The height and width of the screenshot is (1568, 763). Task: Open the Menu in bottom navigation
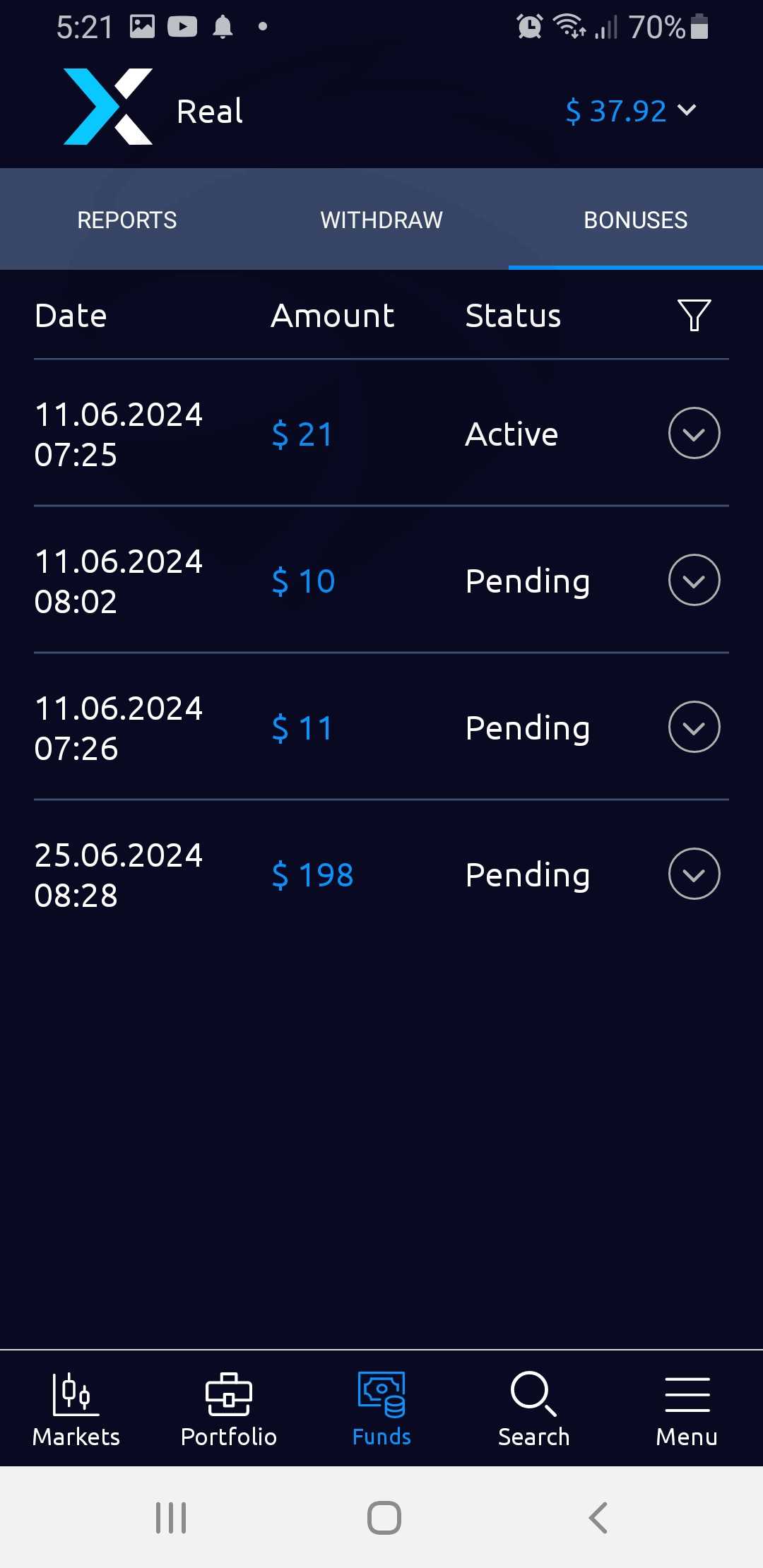click(687, 1409)
